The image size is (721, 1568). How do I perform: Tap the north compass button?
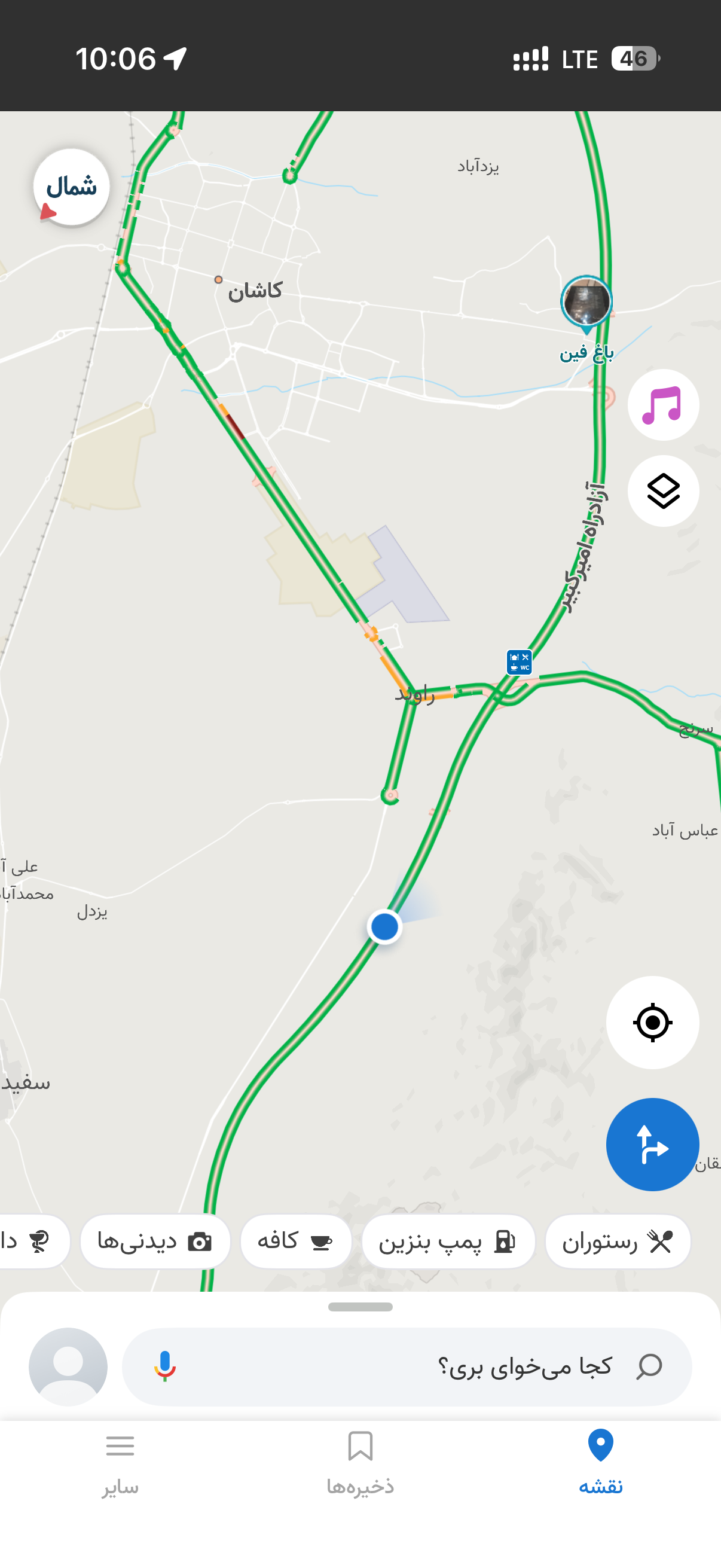pos(71,187)
